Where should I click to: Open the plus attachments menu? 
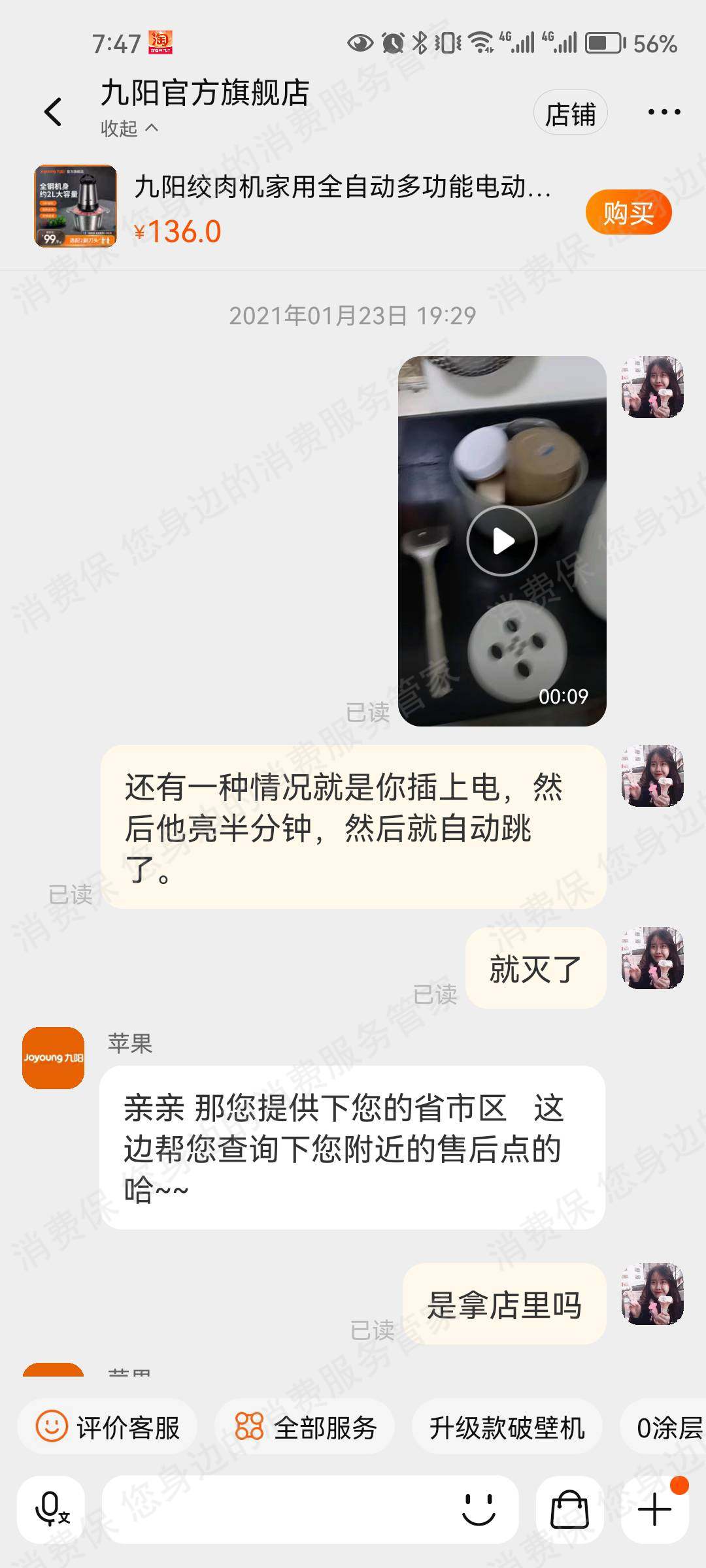(654, 1509)
